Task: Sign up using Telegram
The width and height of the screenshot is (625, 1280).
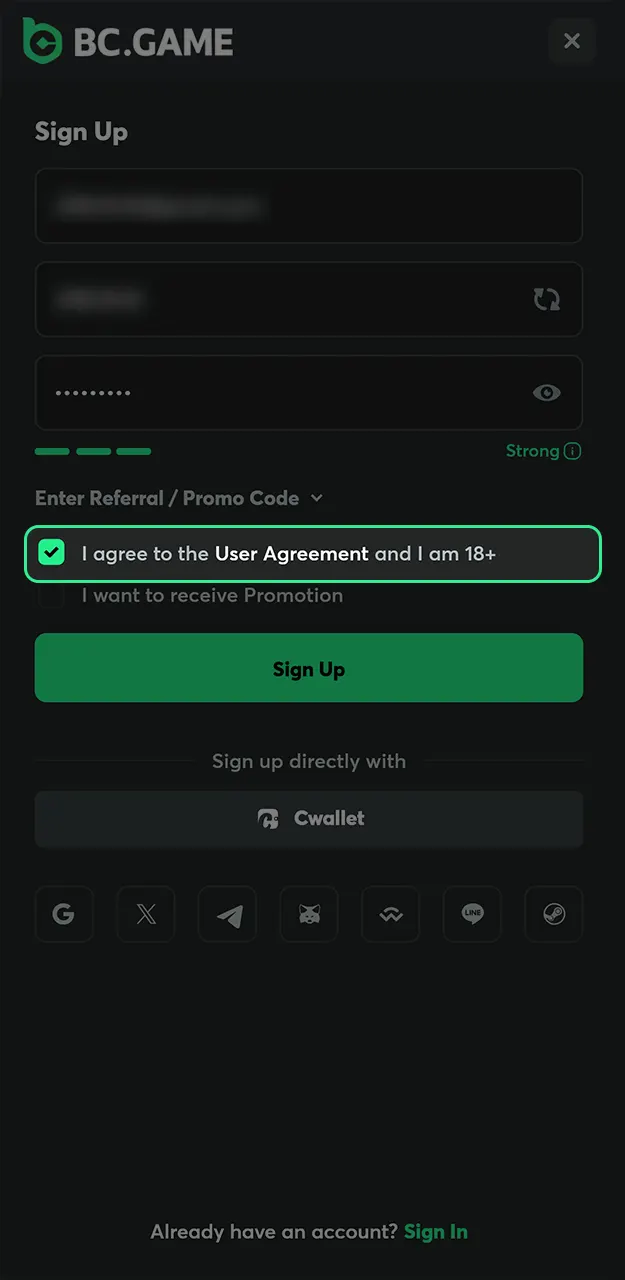Action: 228,915
